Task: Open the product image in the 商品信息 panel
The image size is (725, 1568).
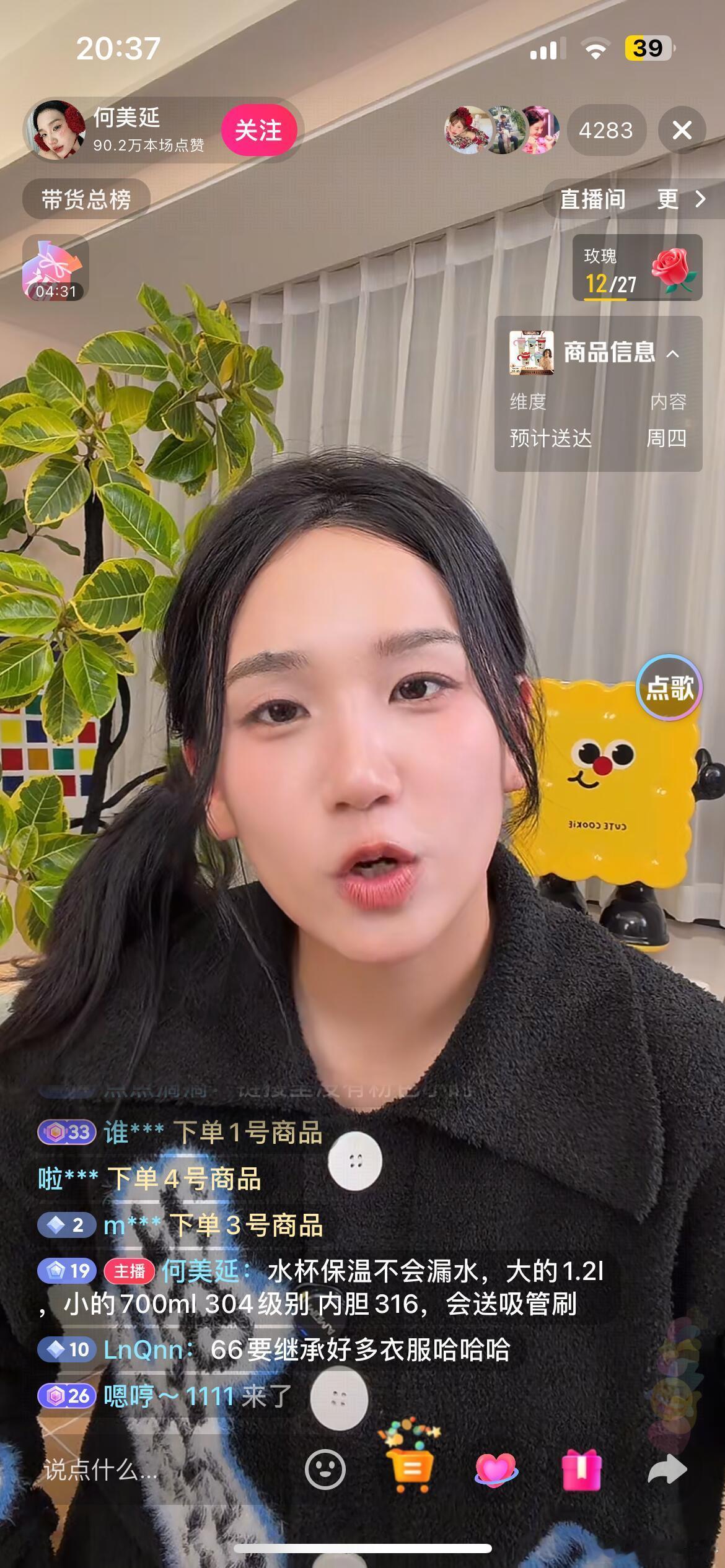Action: pyautogui.click(x=532, y=353)
